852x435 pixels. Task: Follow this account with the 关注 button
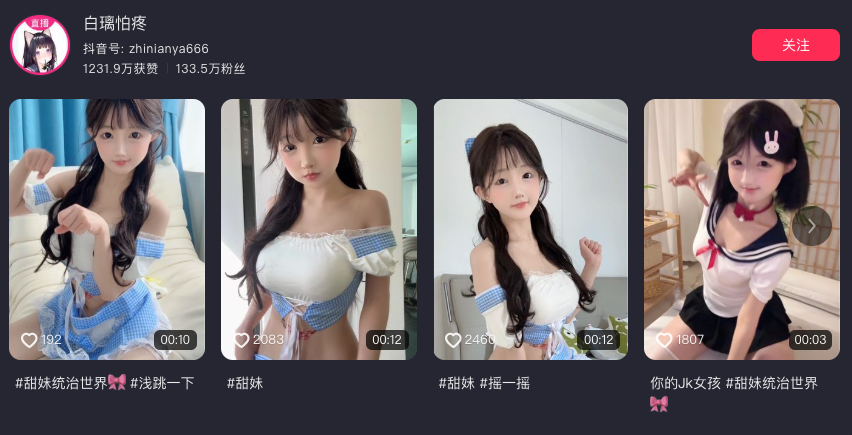click(x=795, y=45)
